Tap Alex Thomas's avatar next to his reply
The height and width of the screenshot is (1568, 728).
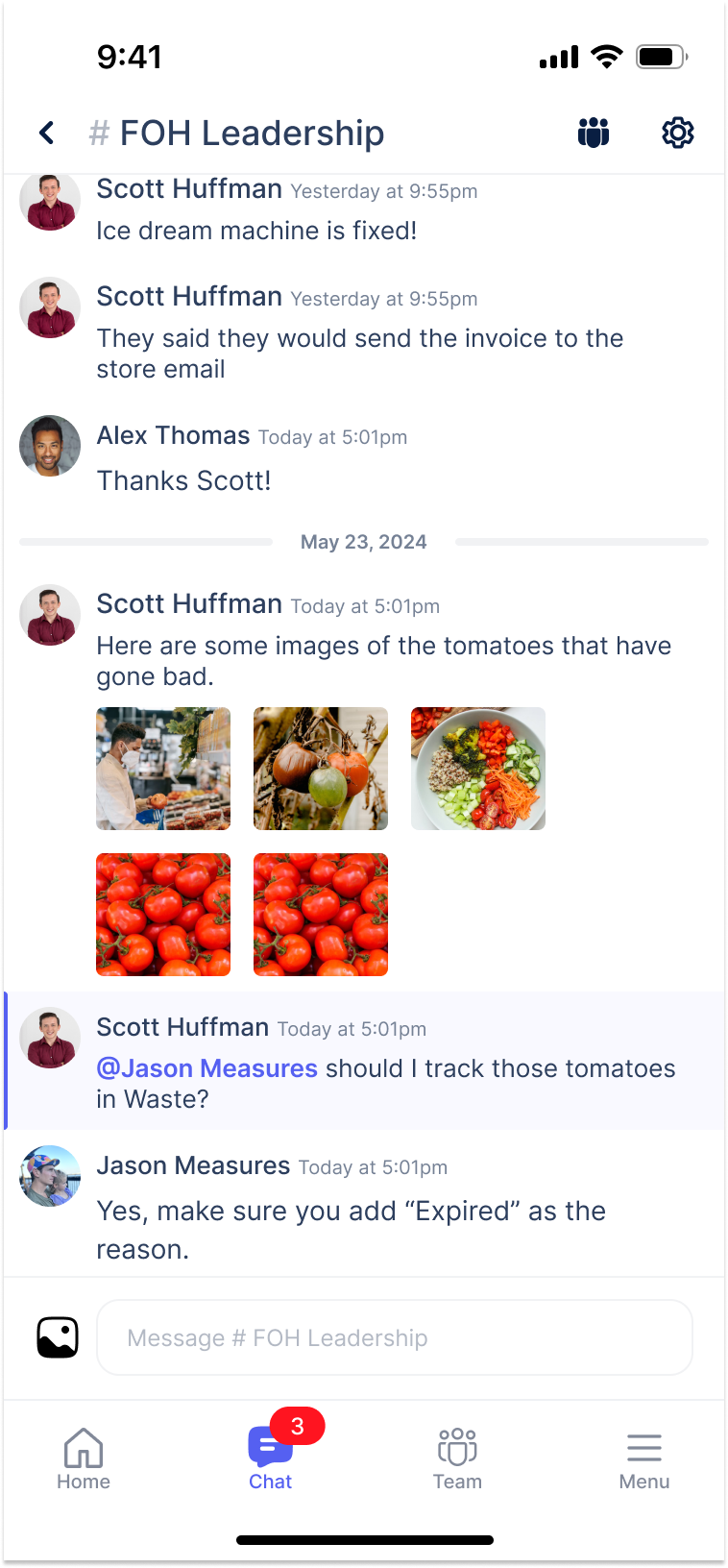coord(49,445)
